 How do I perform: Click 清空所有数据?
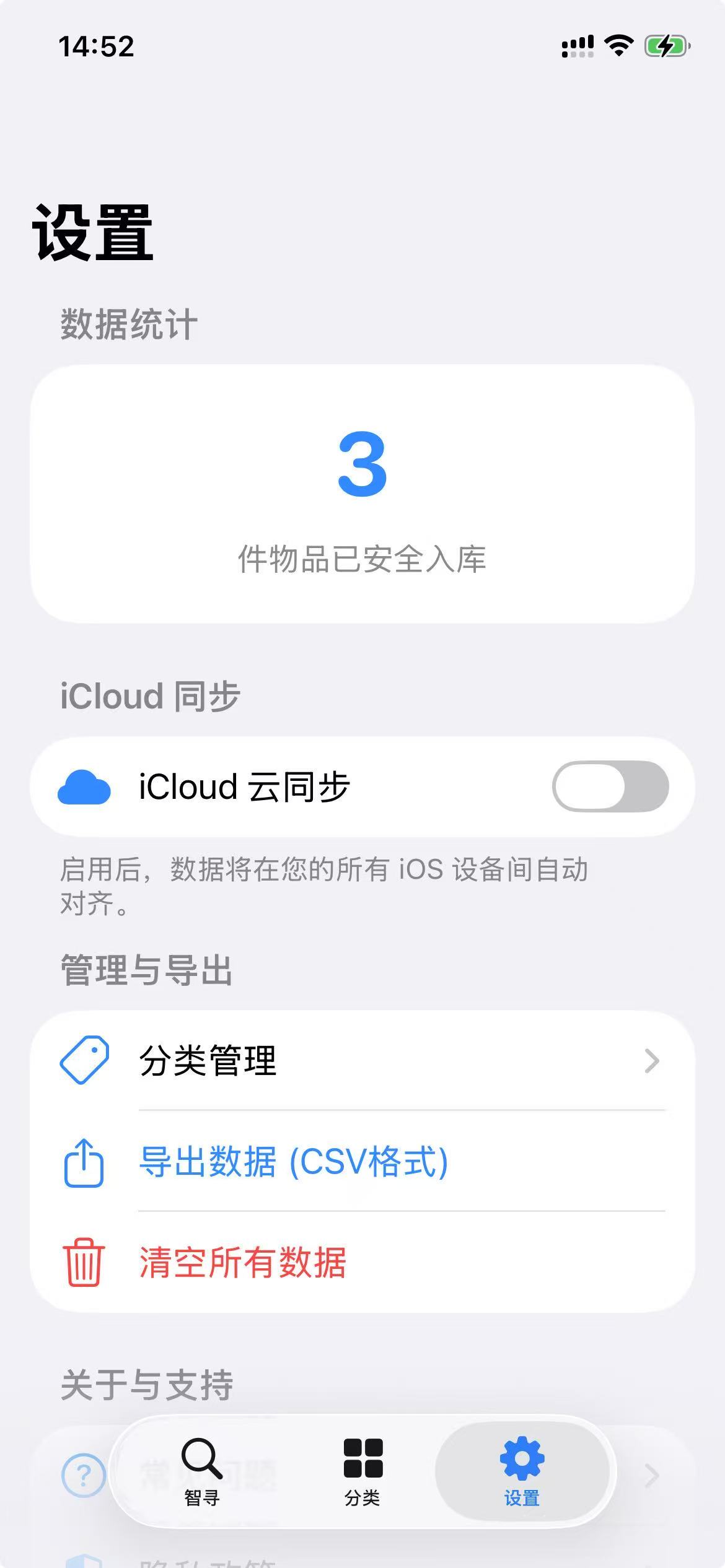[x=244, y=1265]
